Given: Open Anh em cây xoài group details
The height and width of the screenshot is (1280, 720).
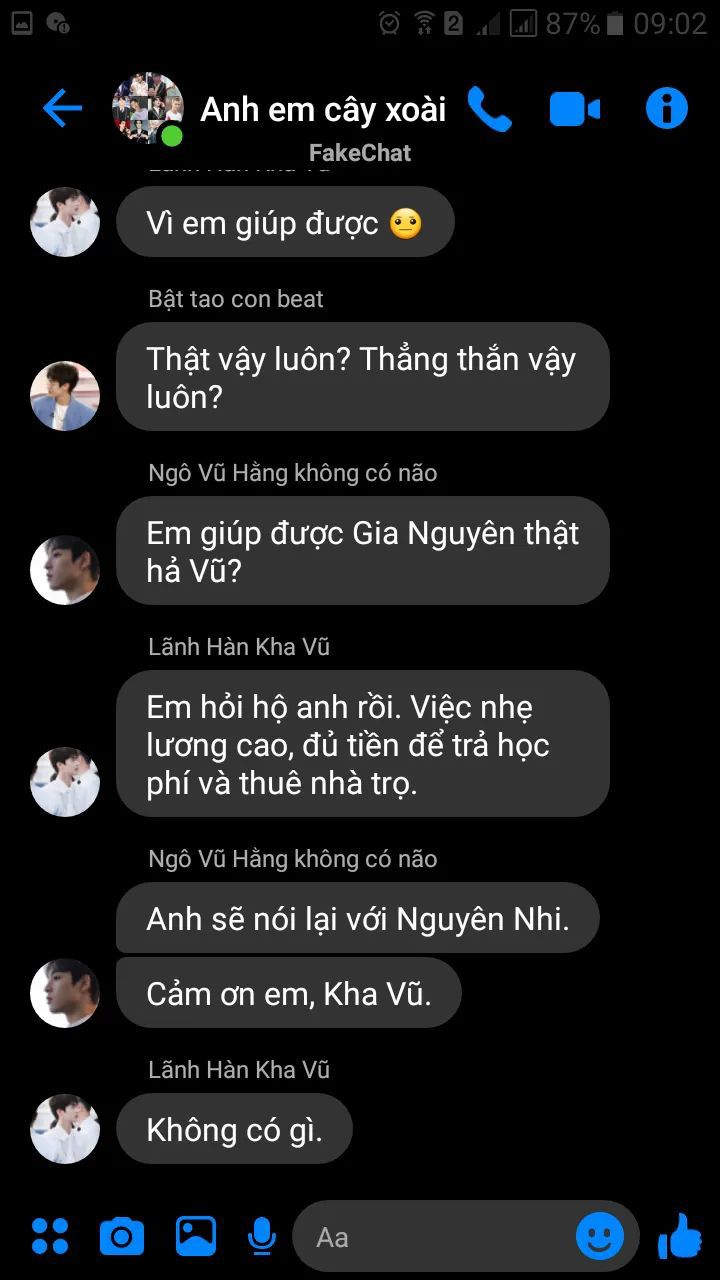Looking at the screenshot, I should pyautogui.click(x=322, y=109).
